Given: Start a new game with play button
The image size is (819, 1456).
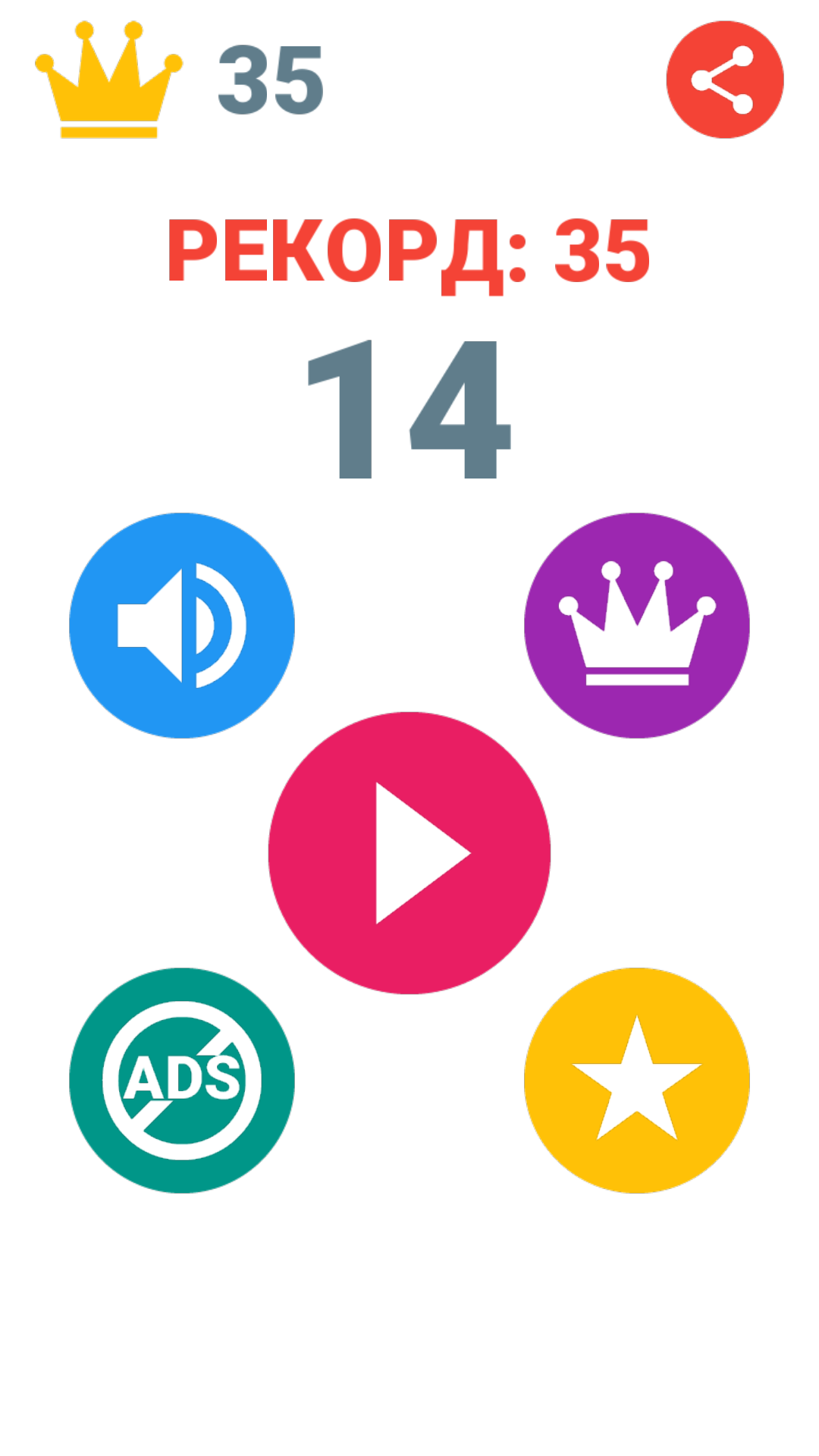Looking at the screenshot, I should [x=409, y=853].
